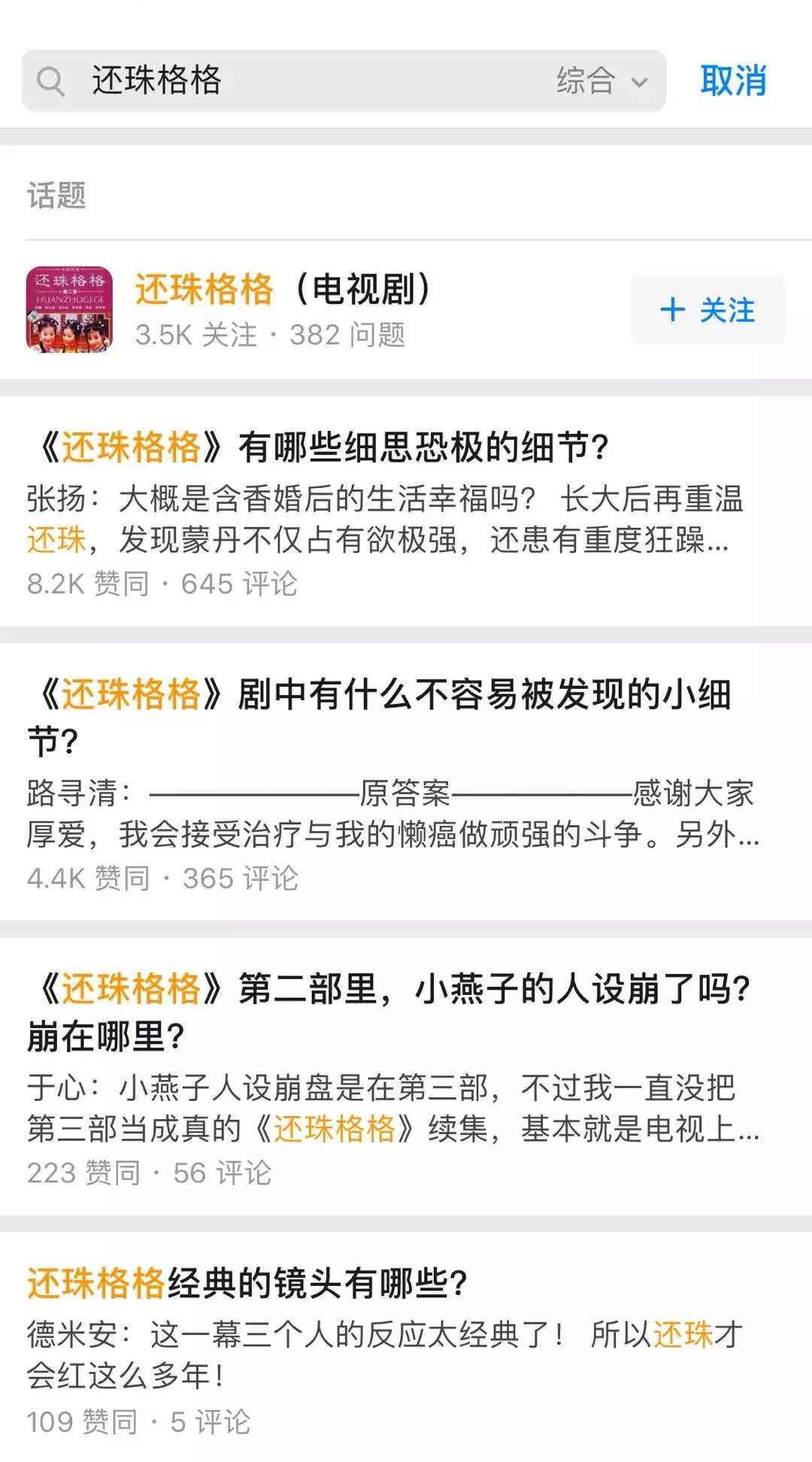Open the 综合 filter dropdown
Image resolution: width=812 pixels, height=1462 pixels.
(x=601, y=80)
